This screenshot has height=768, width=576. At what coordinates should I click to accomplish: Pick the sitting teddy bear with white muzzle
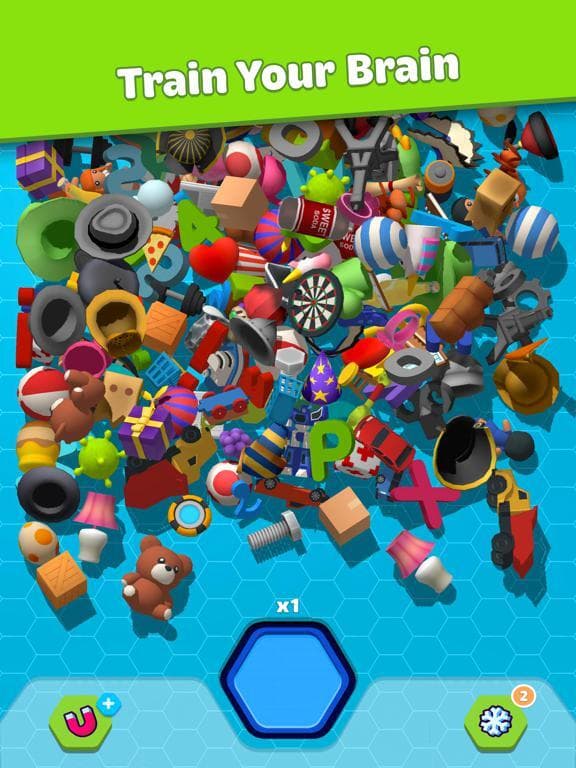click(156, 576)
